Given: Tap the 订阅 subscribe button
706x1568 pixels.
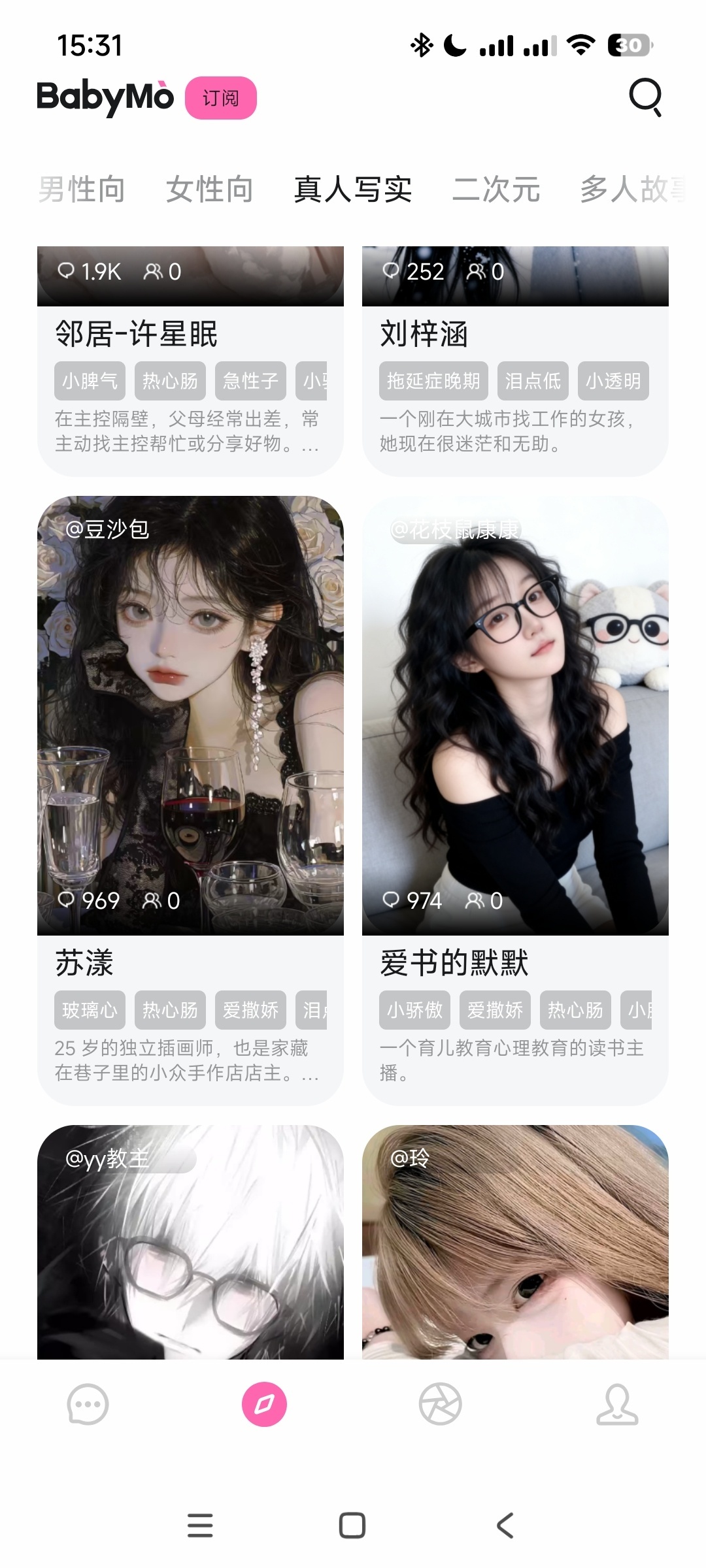Looking at the screenshot, I should 222,98.
